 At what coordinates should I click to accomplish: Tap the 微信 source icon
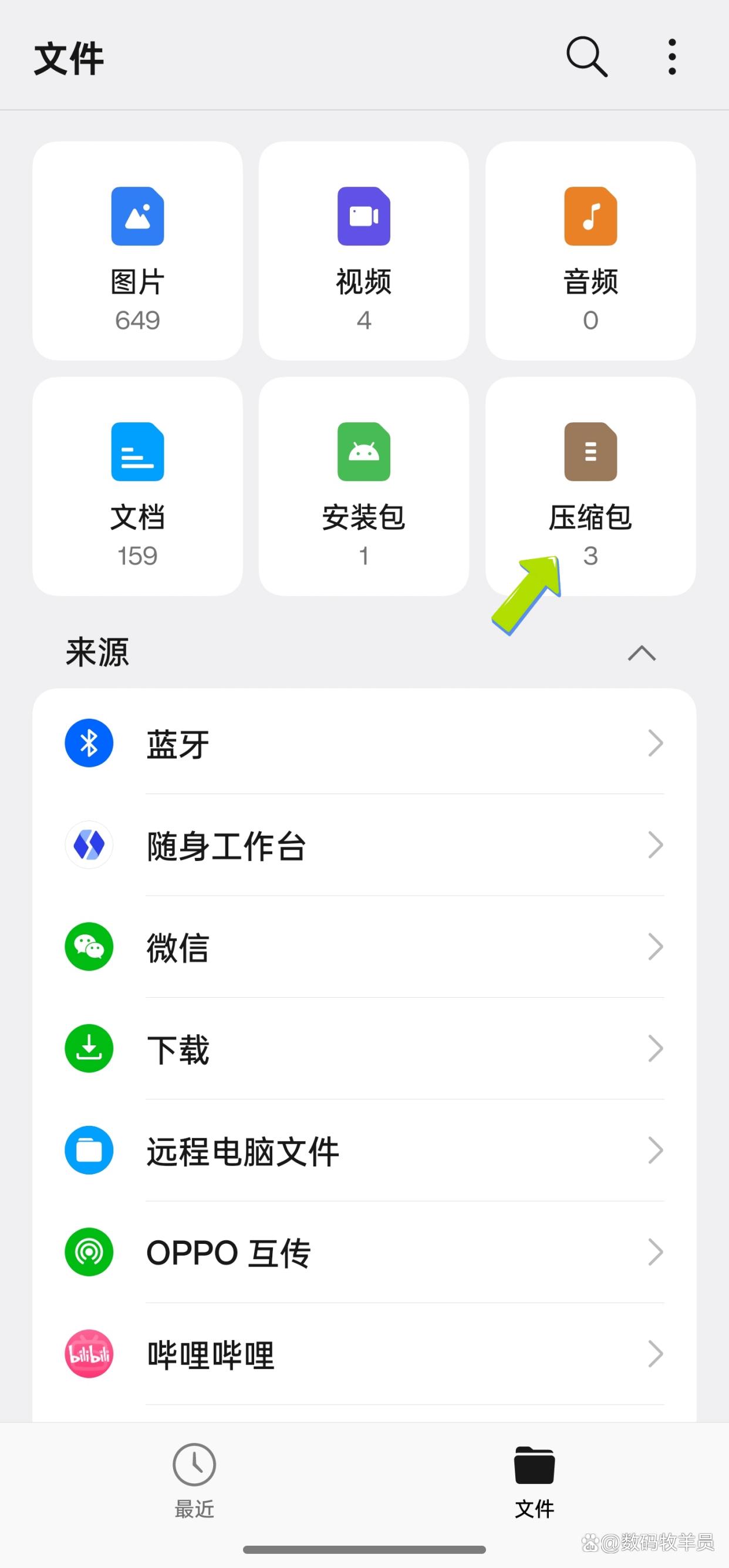pyautogui.click(x=88, y=947)
